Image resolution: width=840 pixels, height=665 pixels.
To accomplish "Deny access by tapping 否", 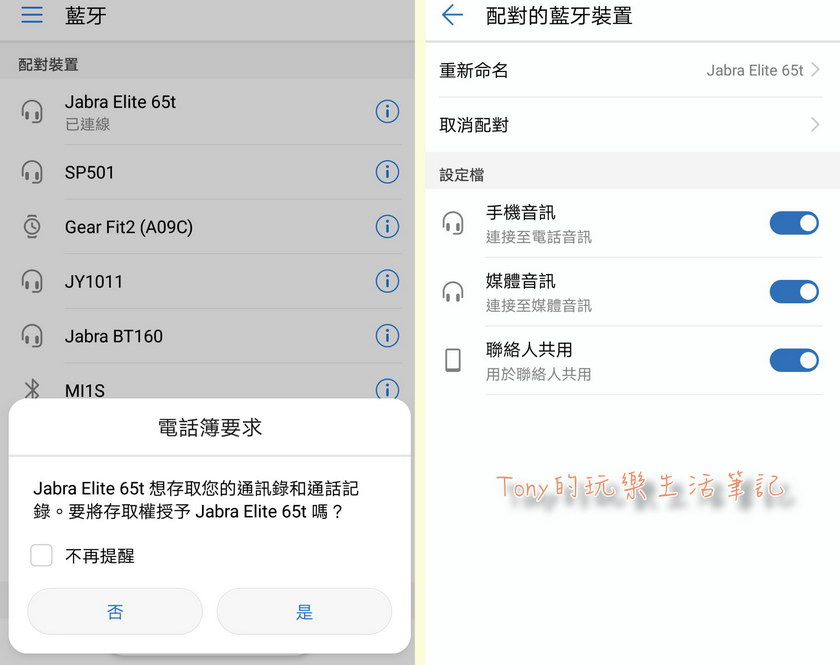I will [115, 612].
